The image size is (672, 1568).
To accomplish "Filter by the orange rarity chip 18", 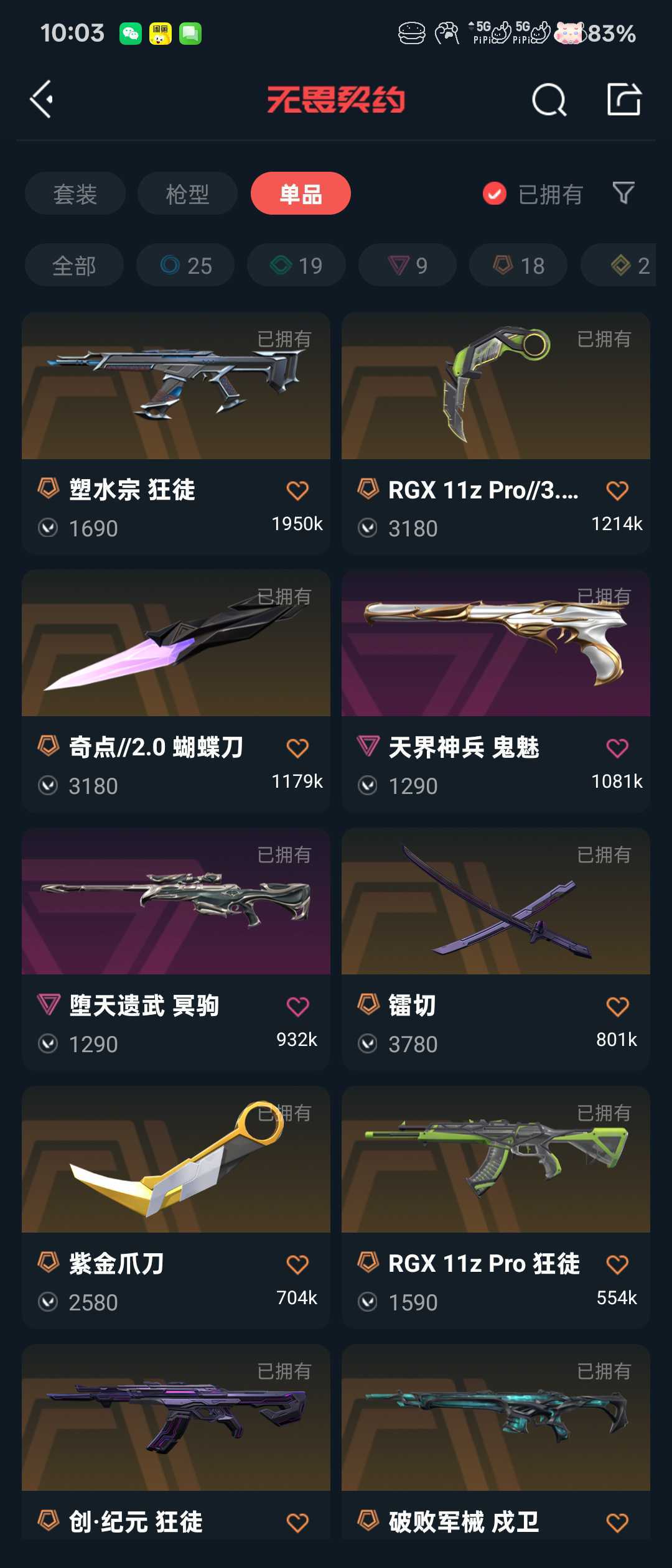I will (518, 265).
